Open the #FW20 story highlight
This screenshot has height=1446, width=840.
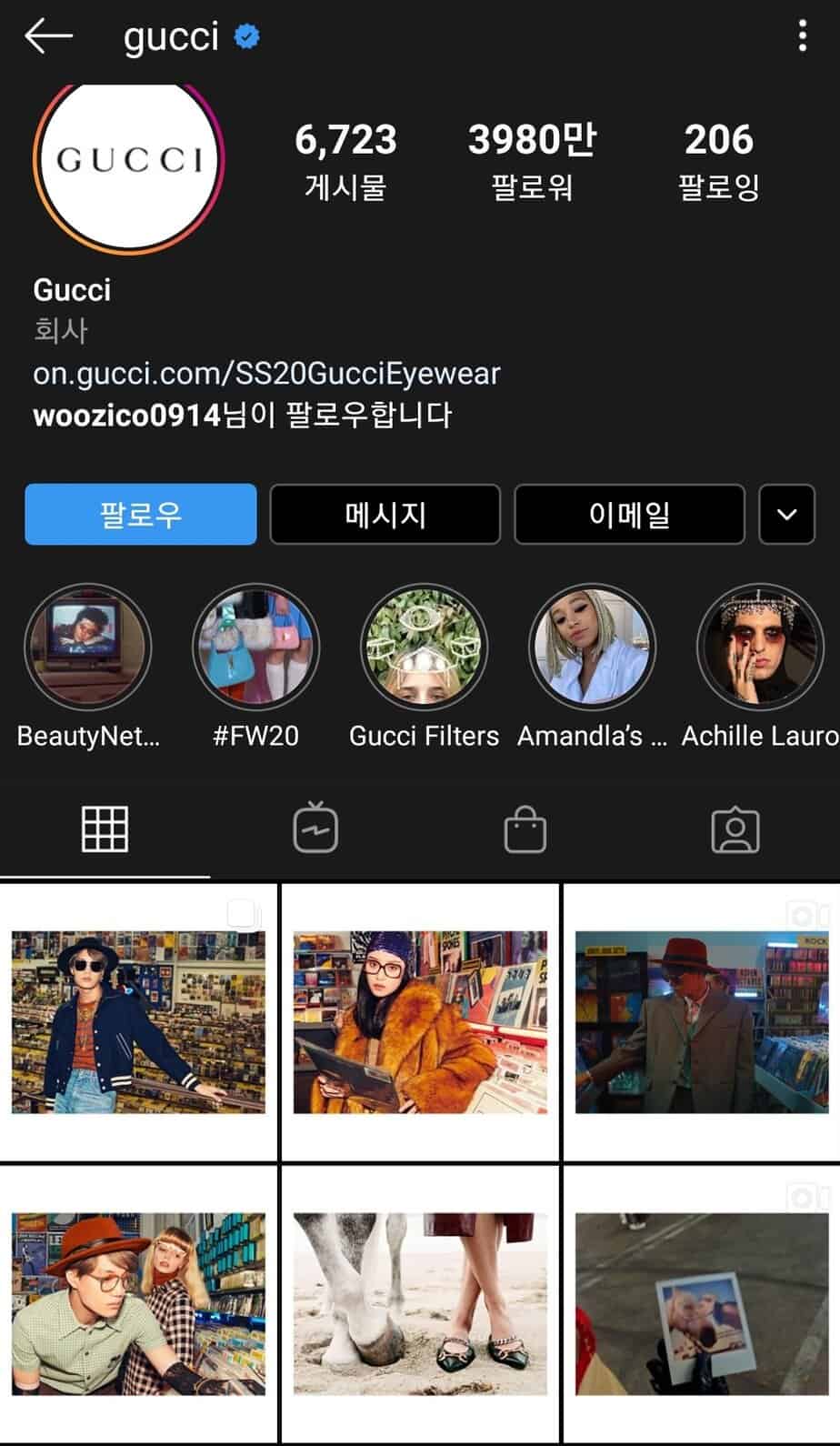coord(255,647)
